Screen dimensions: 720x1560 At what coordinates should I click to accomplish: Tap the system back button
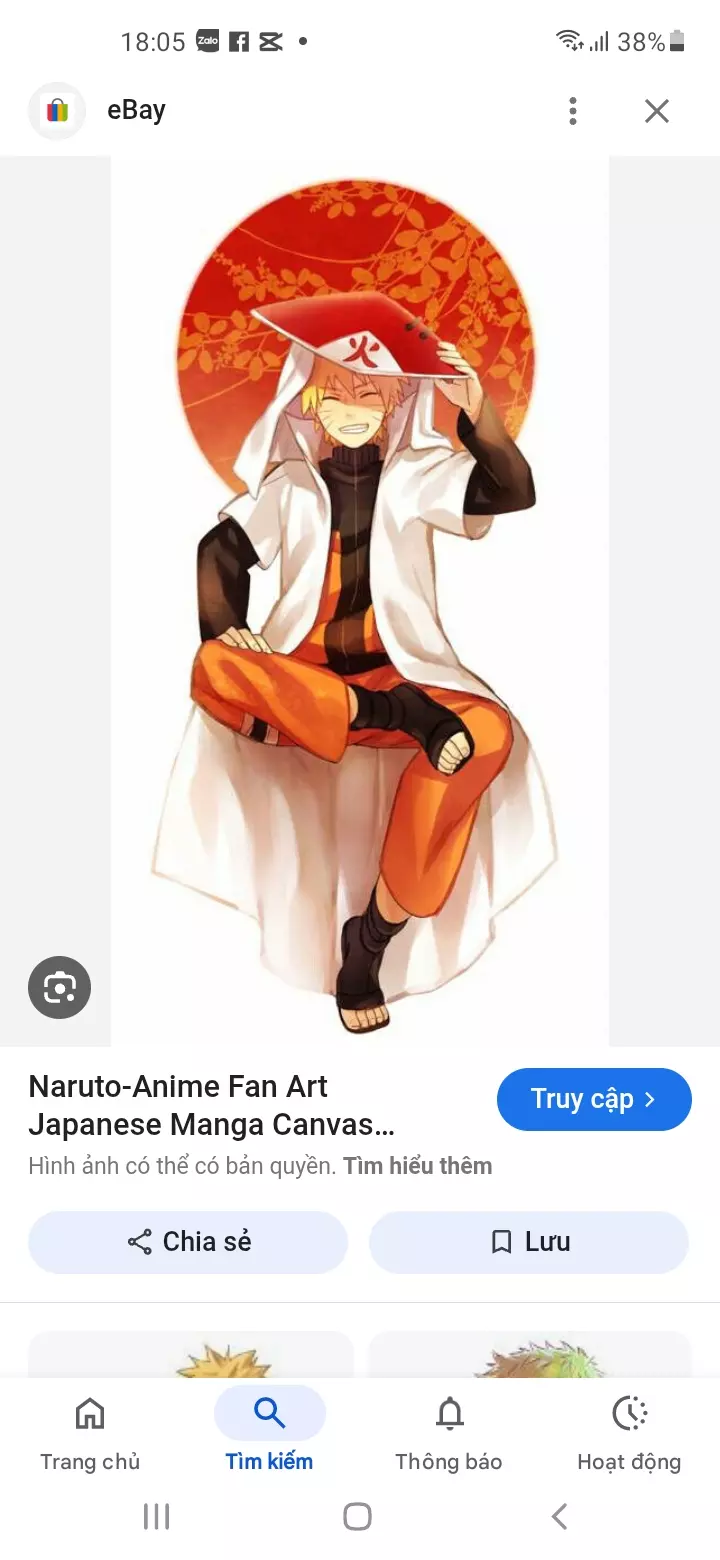(x=560, y=1516)
